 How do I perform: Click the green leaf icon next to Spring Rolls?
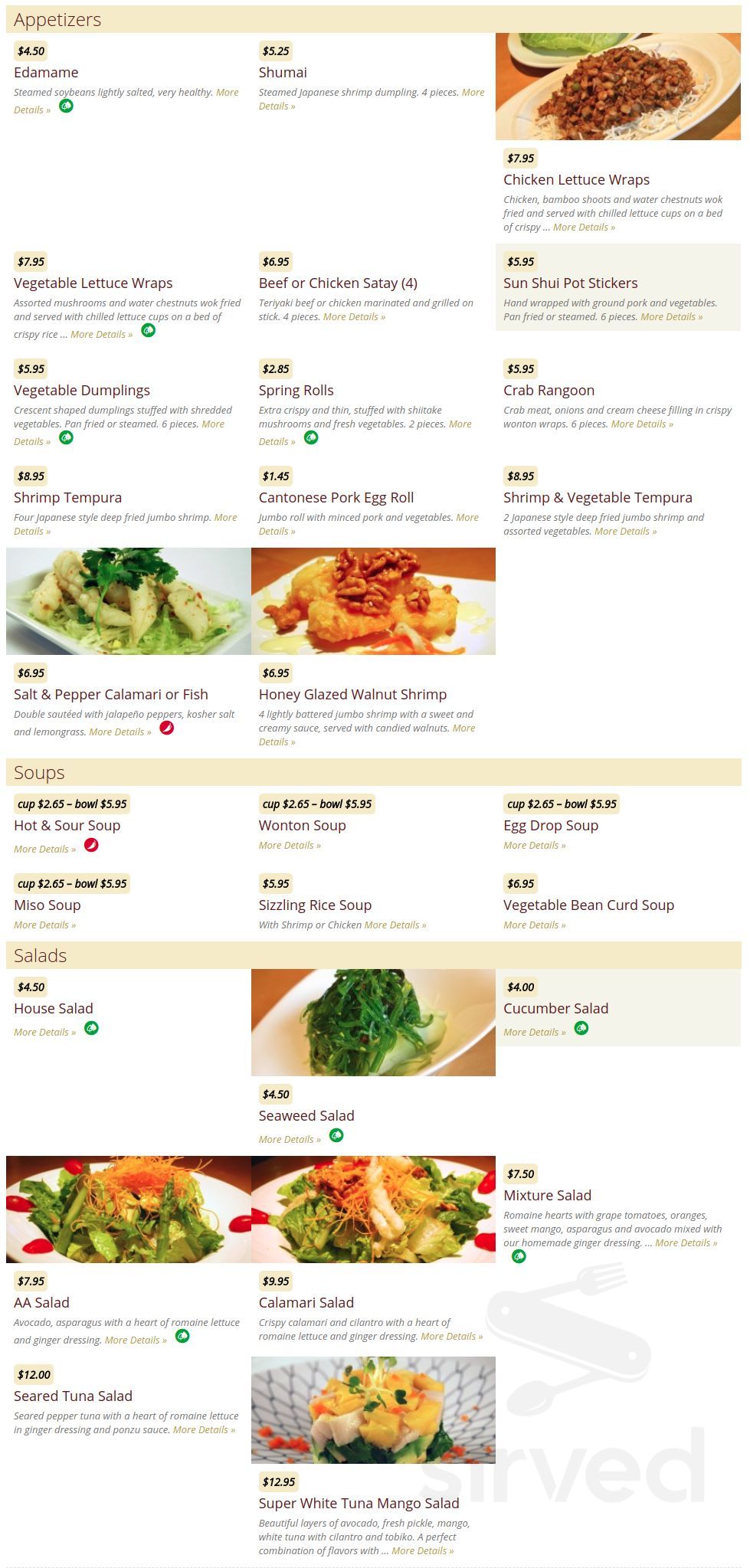[x=311, y=436]
